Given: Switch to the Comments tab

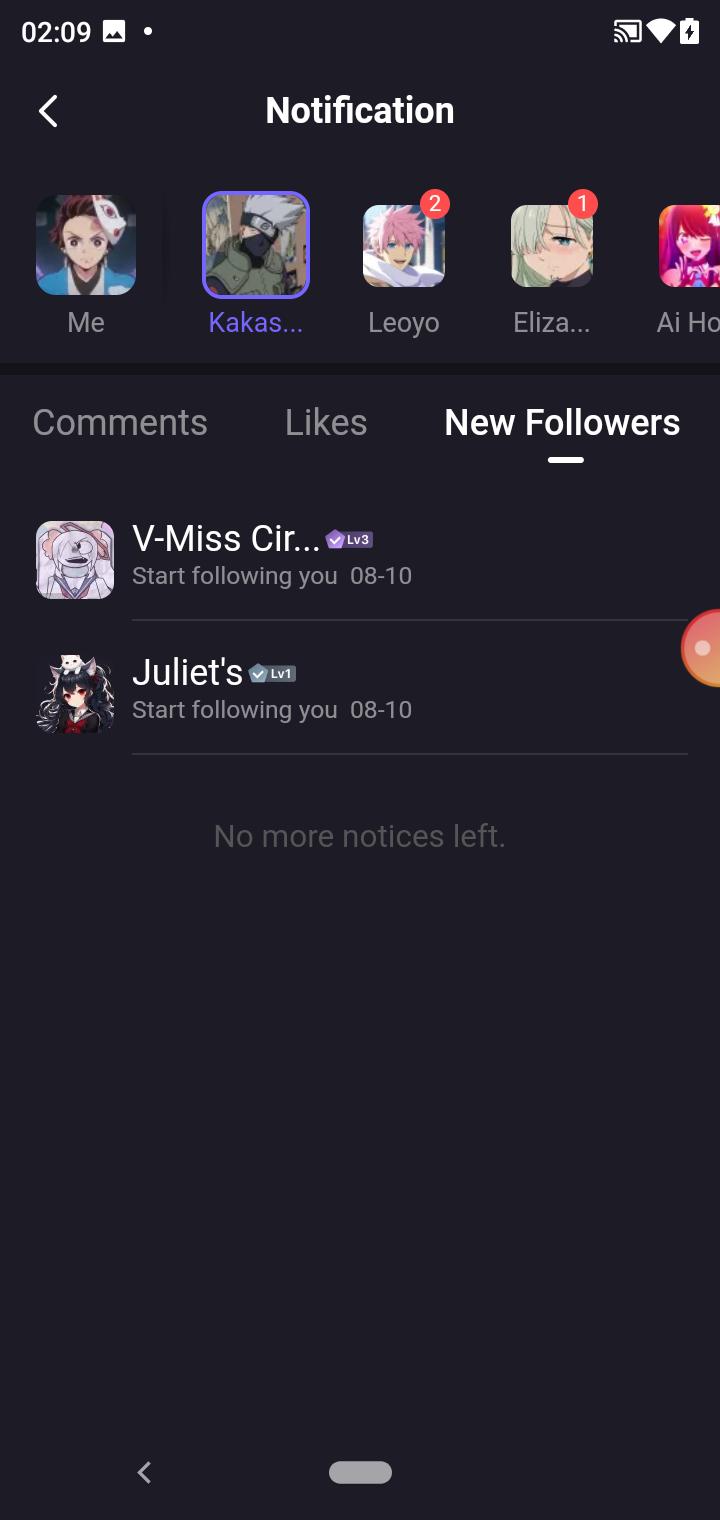Looking at the screenshot, I should [120, 423].
